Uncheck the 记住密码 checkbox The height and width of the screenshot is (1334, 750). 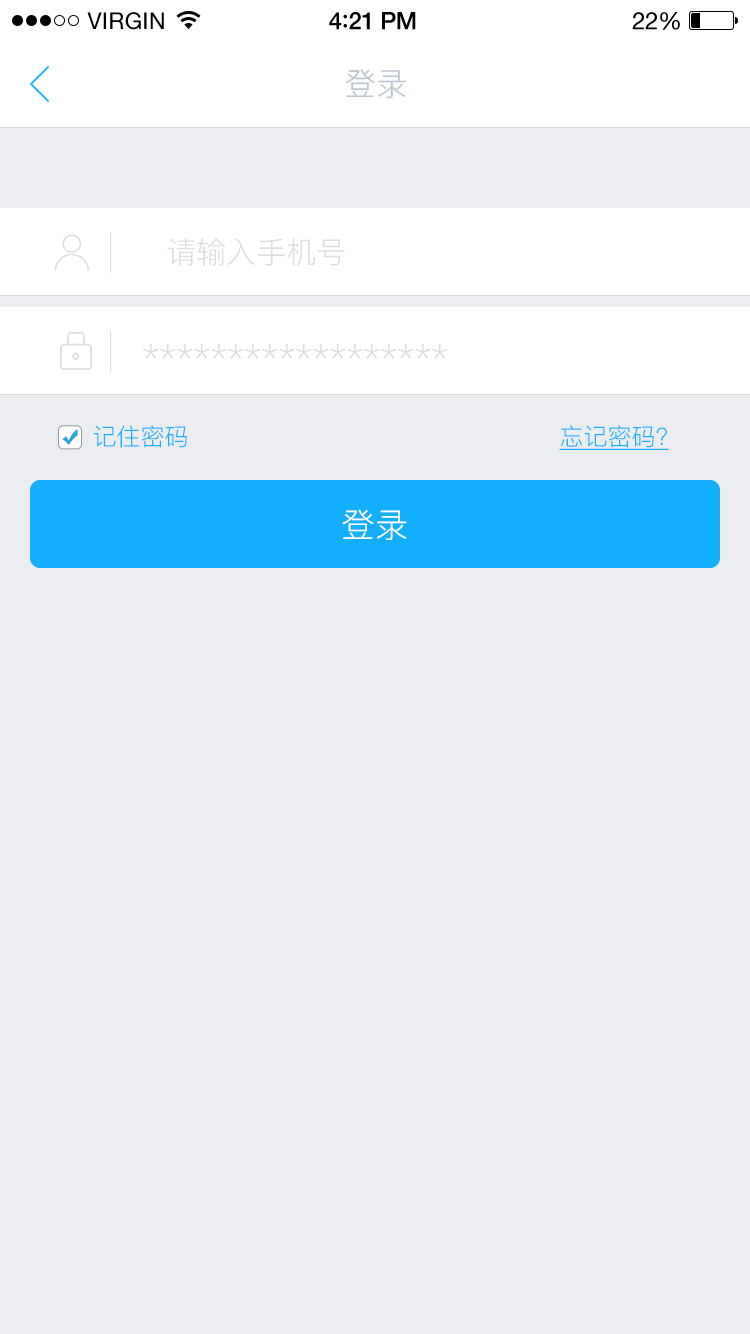(x=70, y=437)
